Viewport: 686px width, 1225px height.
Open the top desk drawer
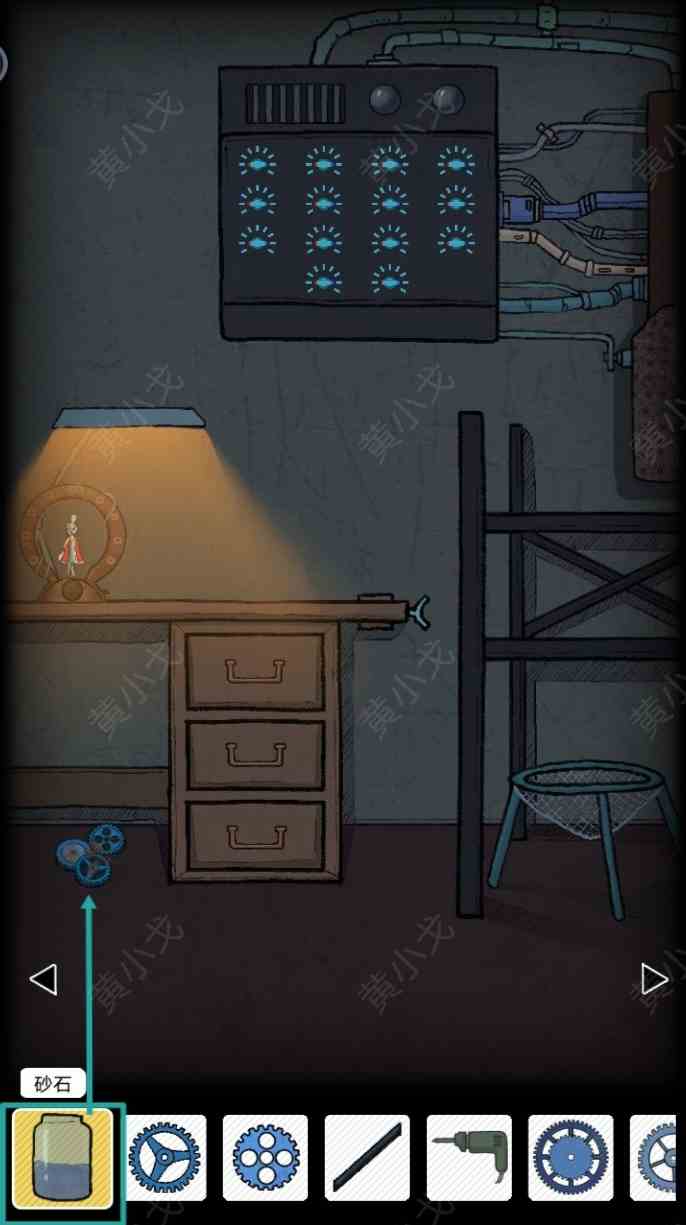255,670
